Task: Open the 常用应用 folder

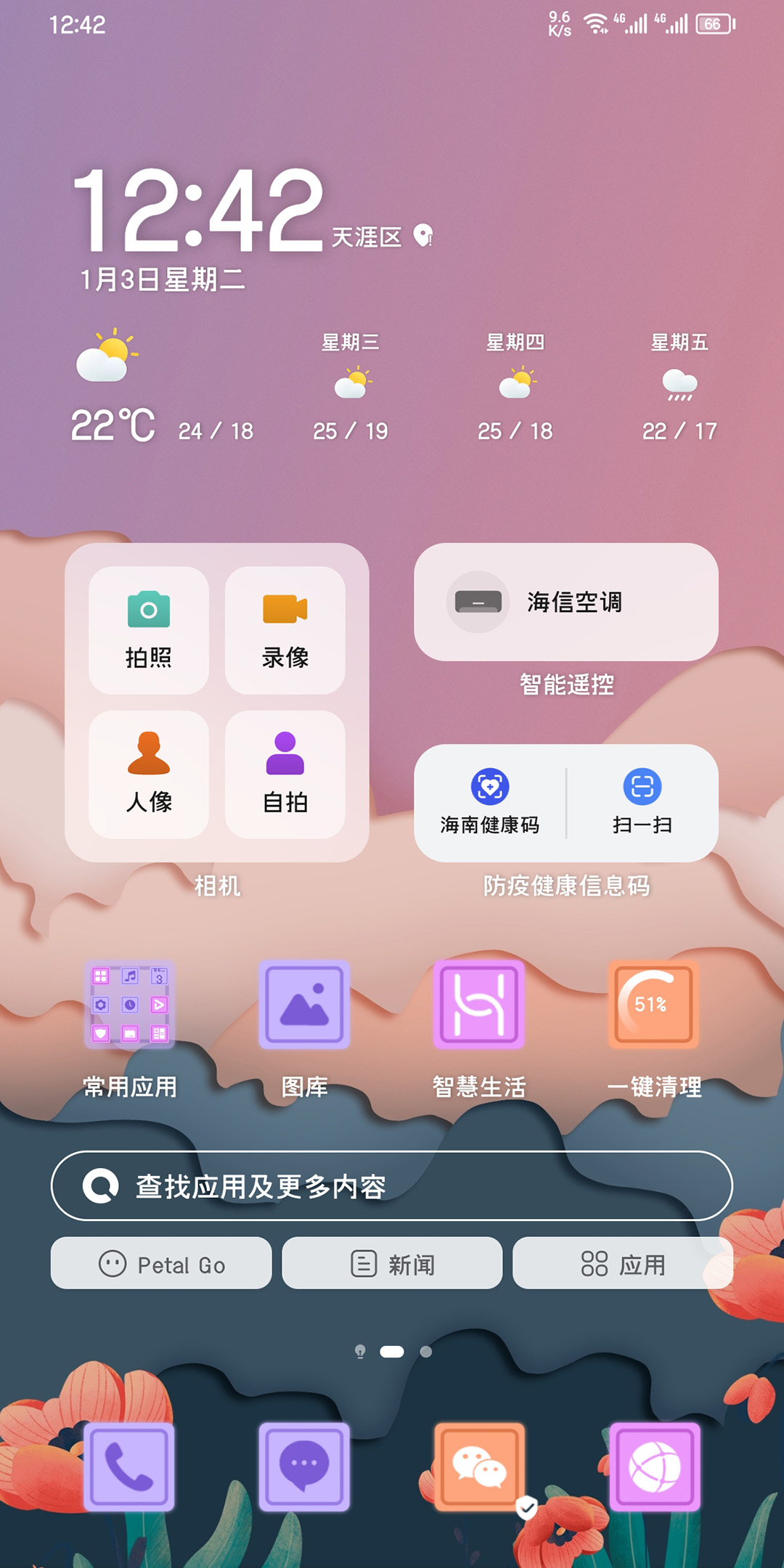Action: [x=130, y=1005]
